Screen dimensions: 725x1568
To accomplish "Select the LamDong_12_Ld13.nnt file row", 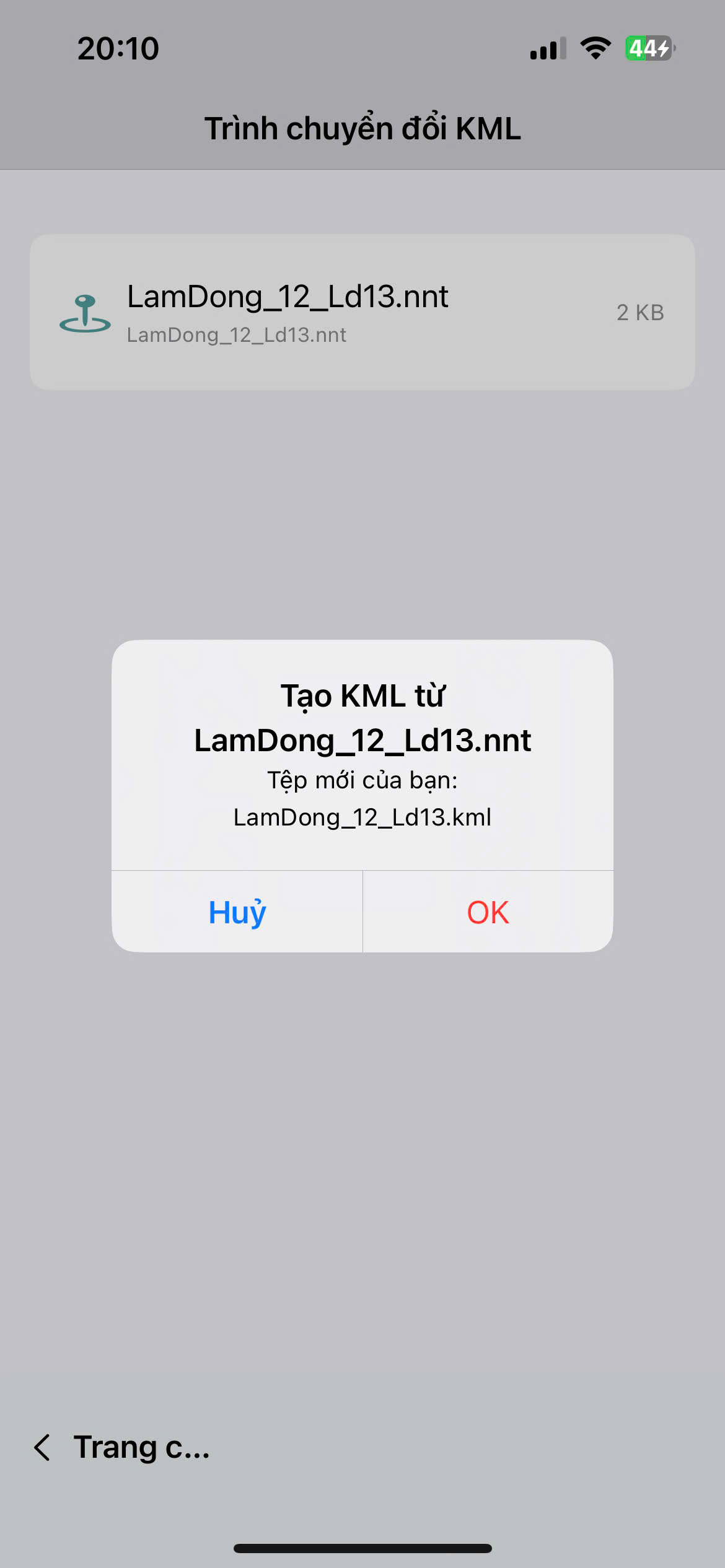I will click(x=362, y=312).
